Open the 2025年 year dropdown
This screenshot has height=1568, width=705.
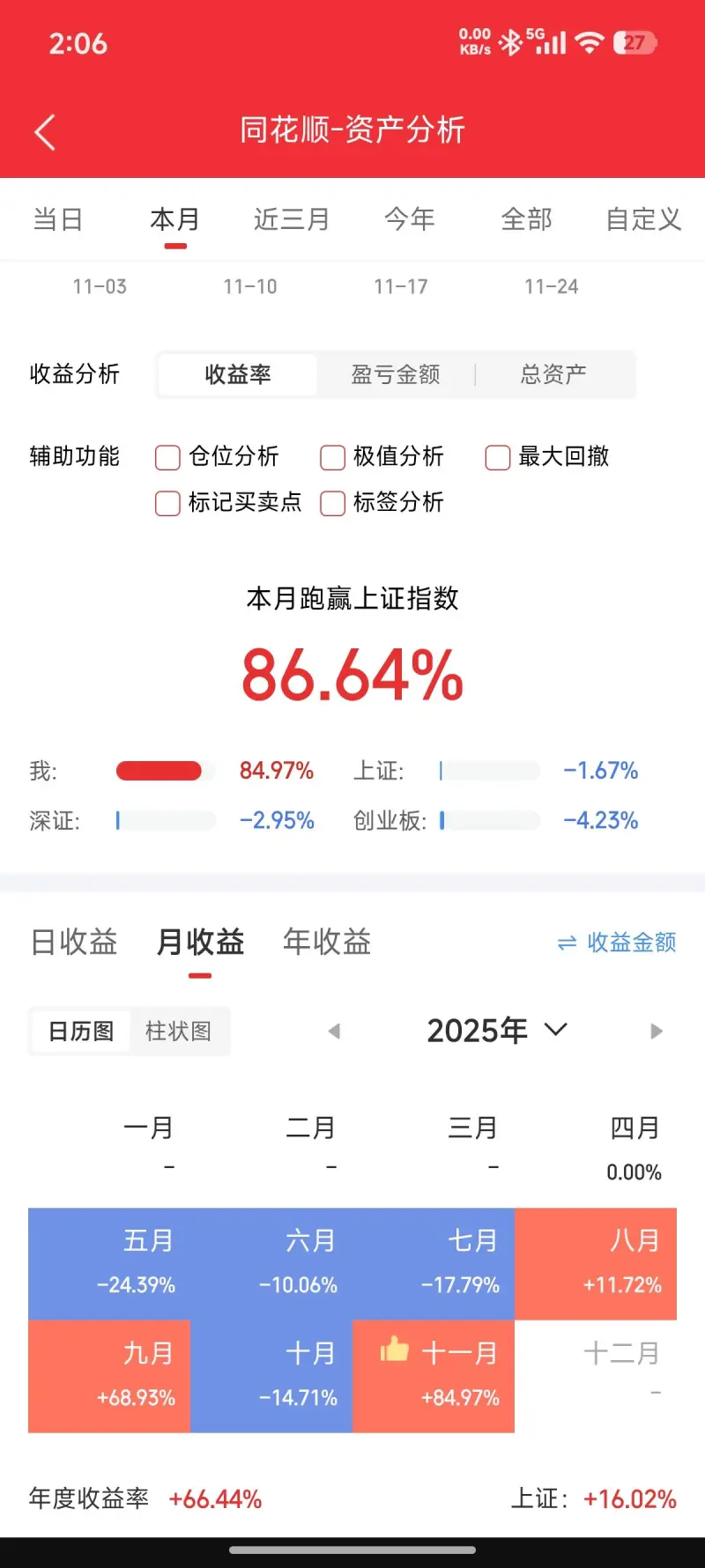(496, 1031)
